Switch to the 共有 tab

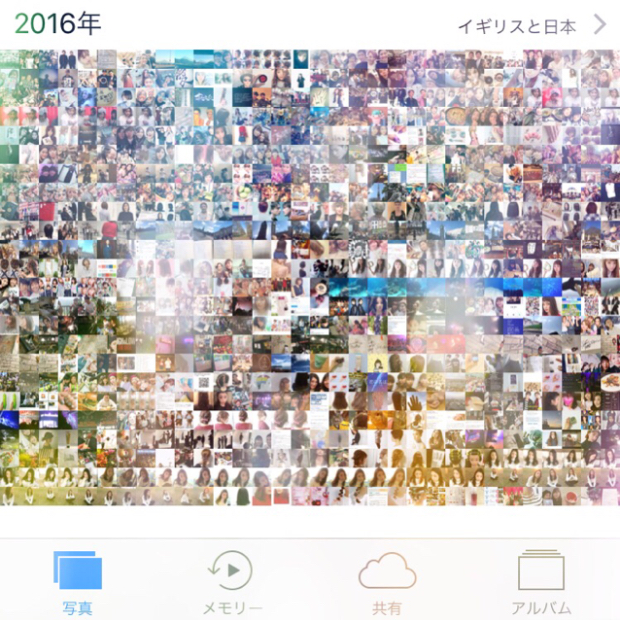pos(386,582)
